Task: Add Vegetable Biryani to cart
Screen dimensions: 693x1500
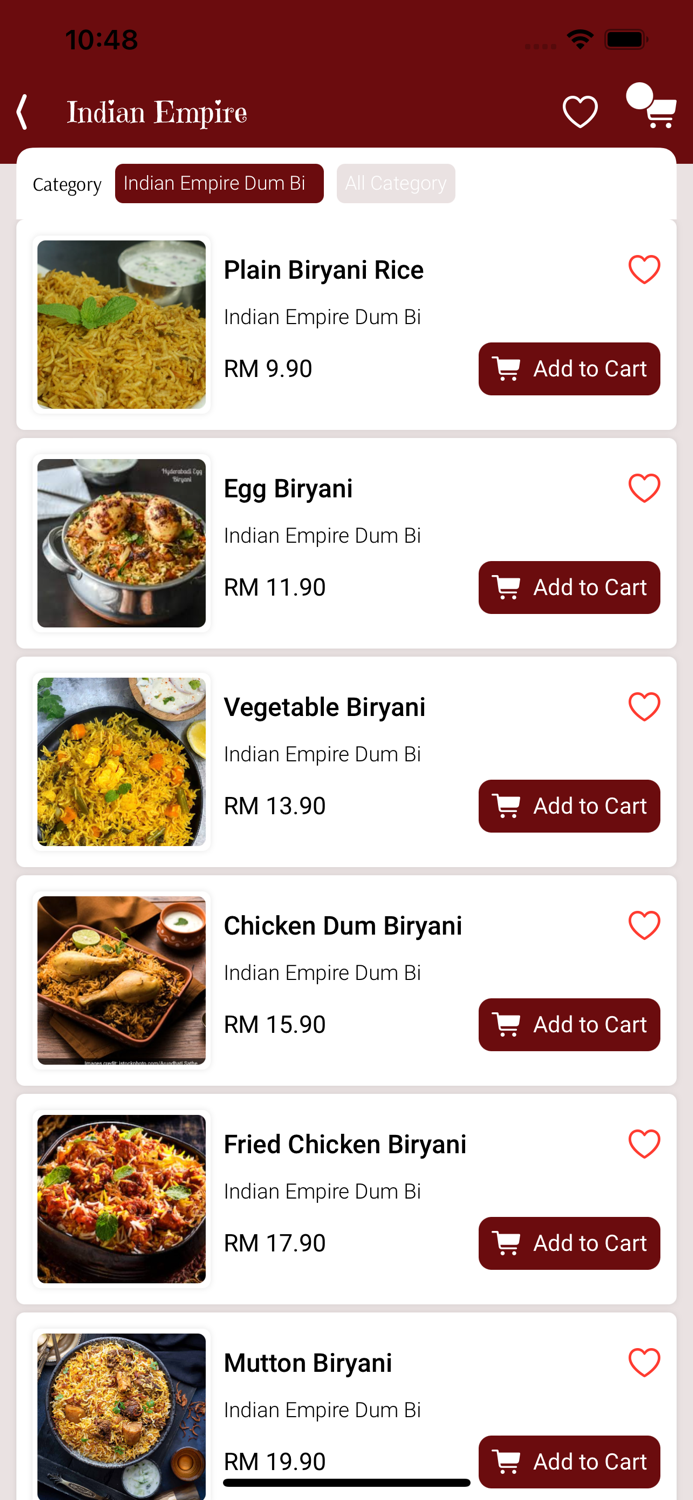Action: pyautogui.click(x=569, y=806)
